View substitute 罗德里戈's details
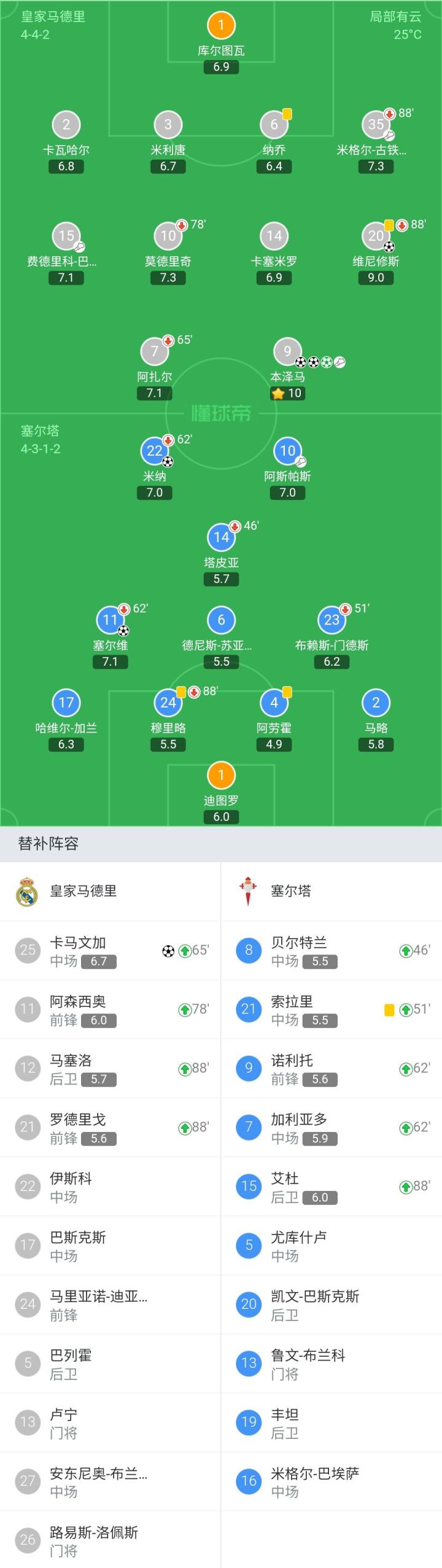 tap(110, 1128)
